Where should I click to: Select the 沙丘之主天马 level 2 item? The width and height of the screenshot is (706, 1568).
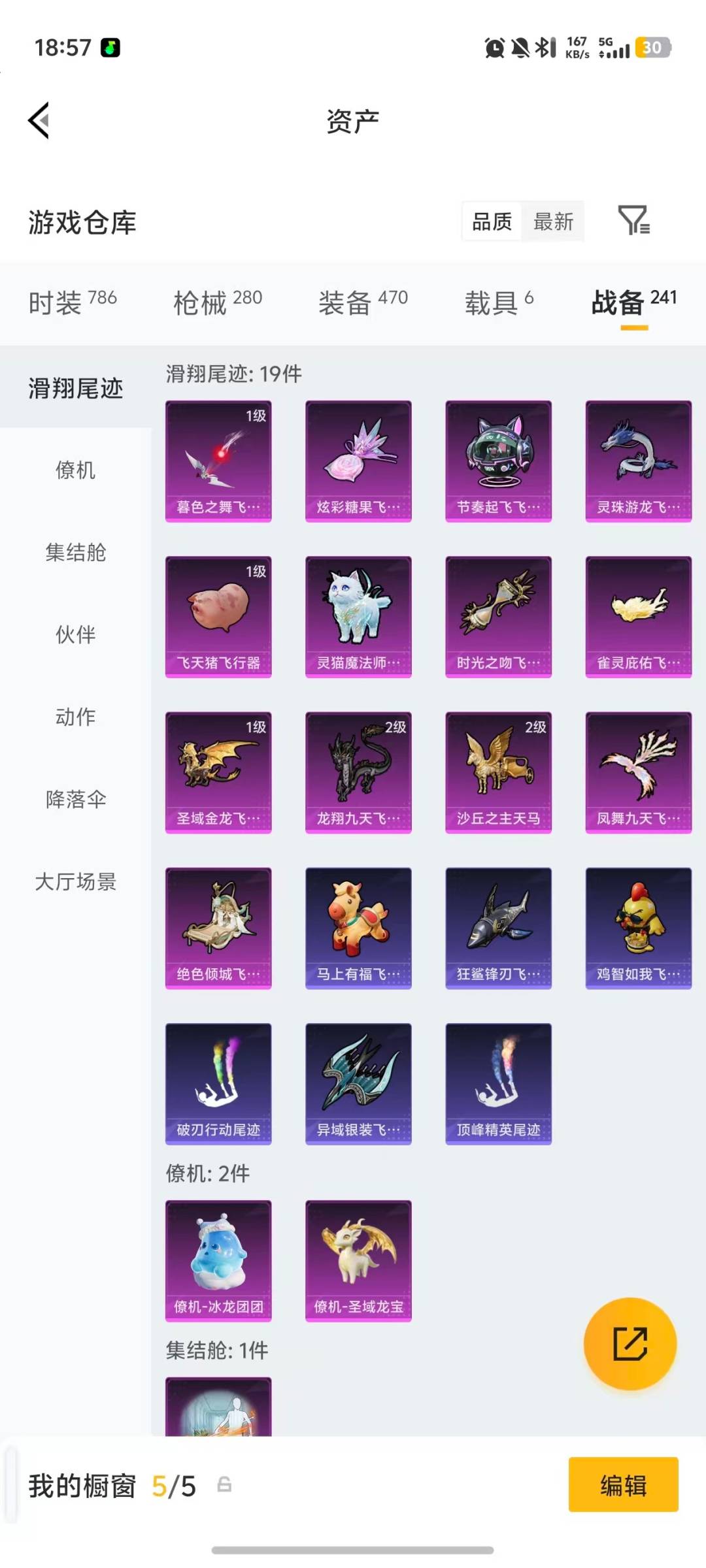point(498,771)
